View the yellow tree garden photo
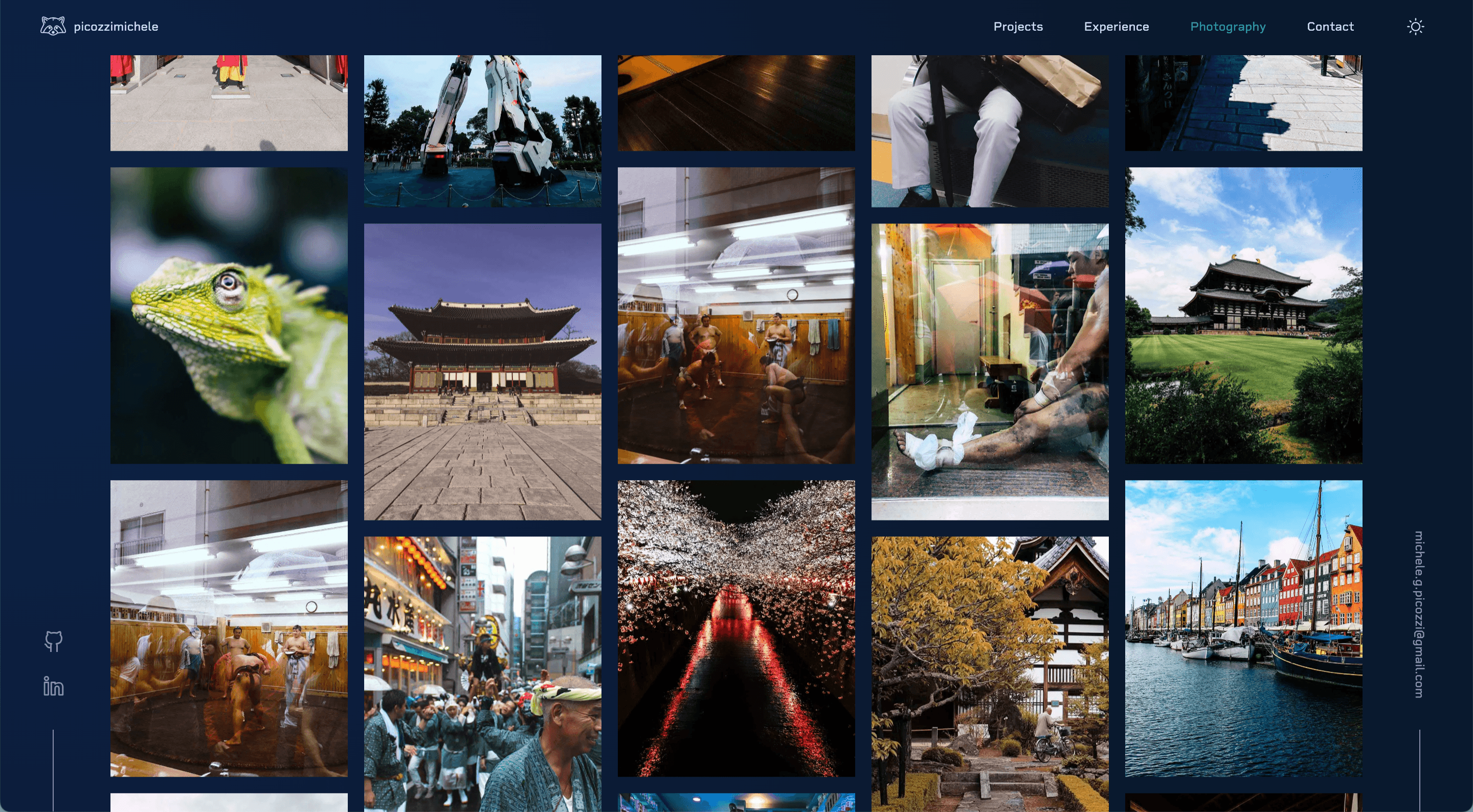The width and height of the screenshot is (1473, 812). tap(989, 673)
